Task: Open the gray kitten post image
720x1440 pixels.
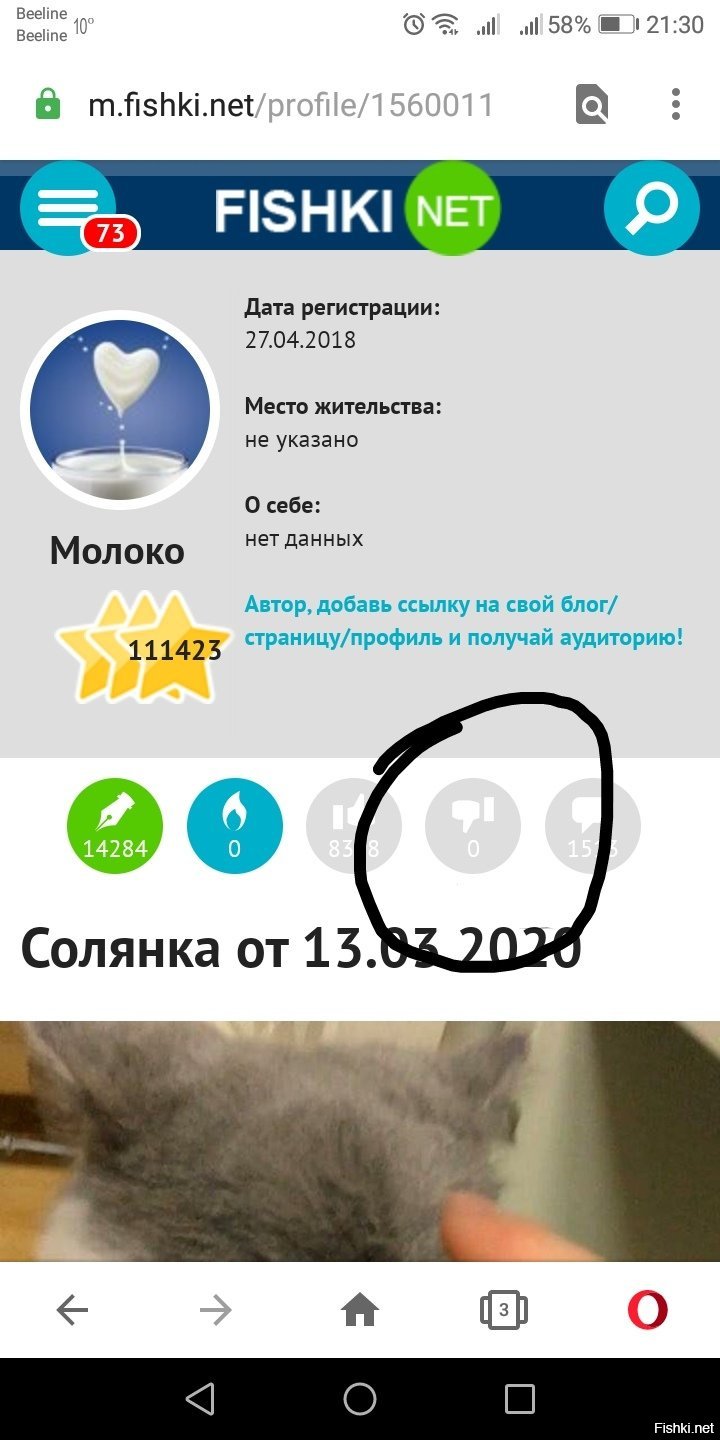Action: coord(360,1140)
